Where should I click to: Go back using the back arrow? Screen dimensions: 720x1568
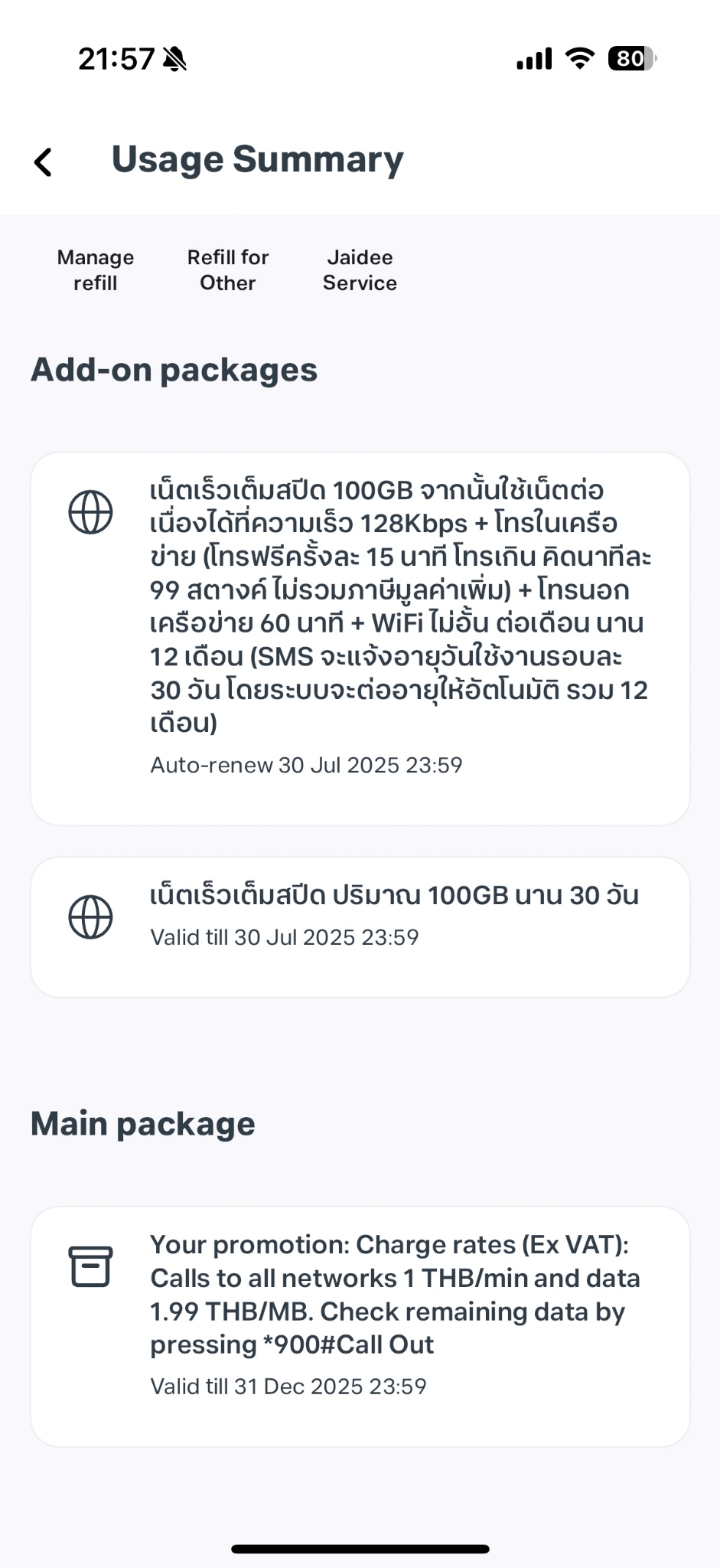tap(44, 162)
